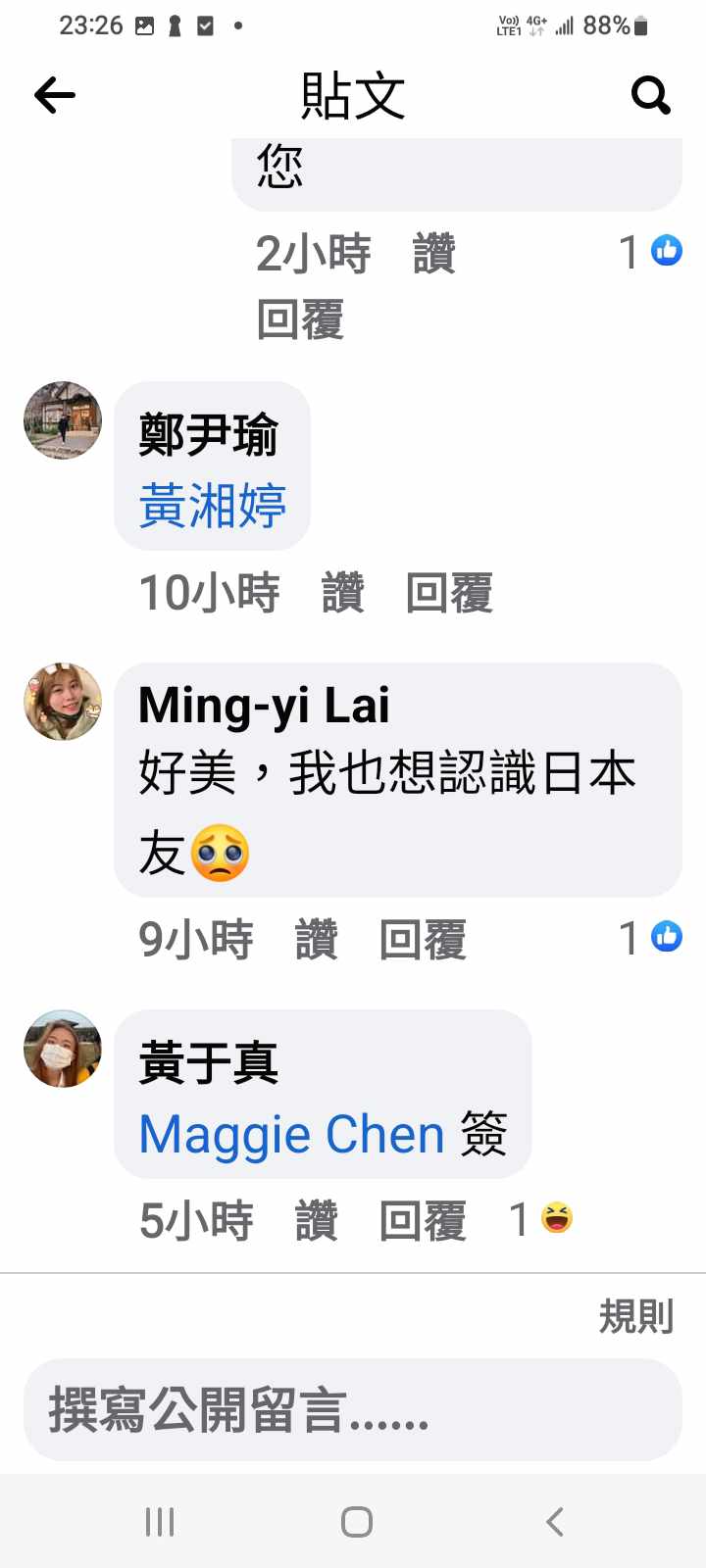Open Ming-yi Lai's profile picture
Image resolution: width=706 pixels, height=1568 pixels.
63,702
